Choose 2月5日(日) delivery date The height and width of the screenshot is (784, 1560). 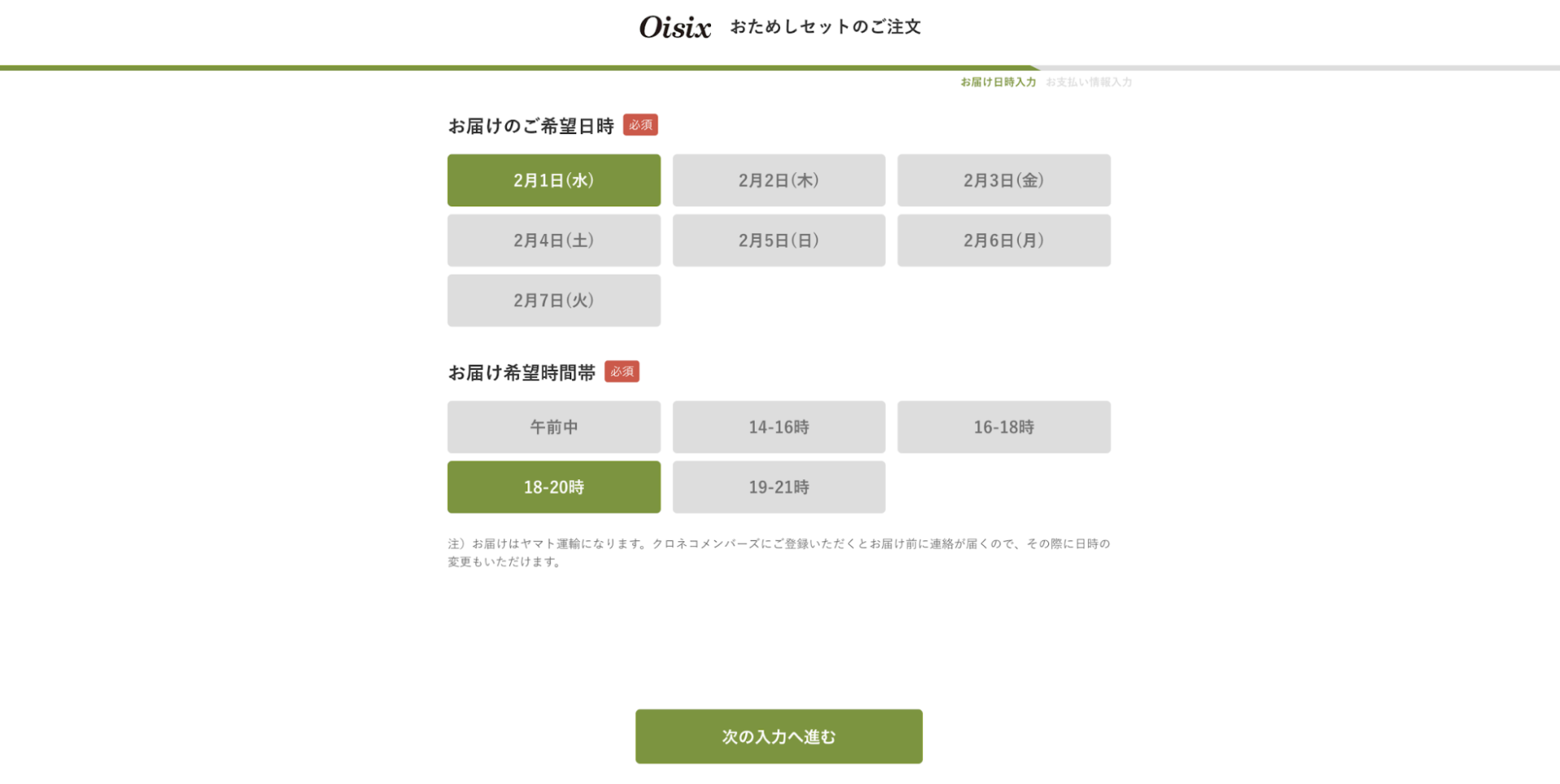tap(778, 240)
